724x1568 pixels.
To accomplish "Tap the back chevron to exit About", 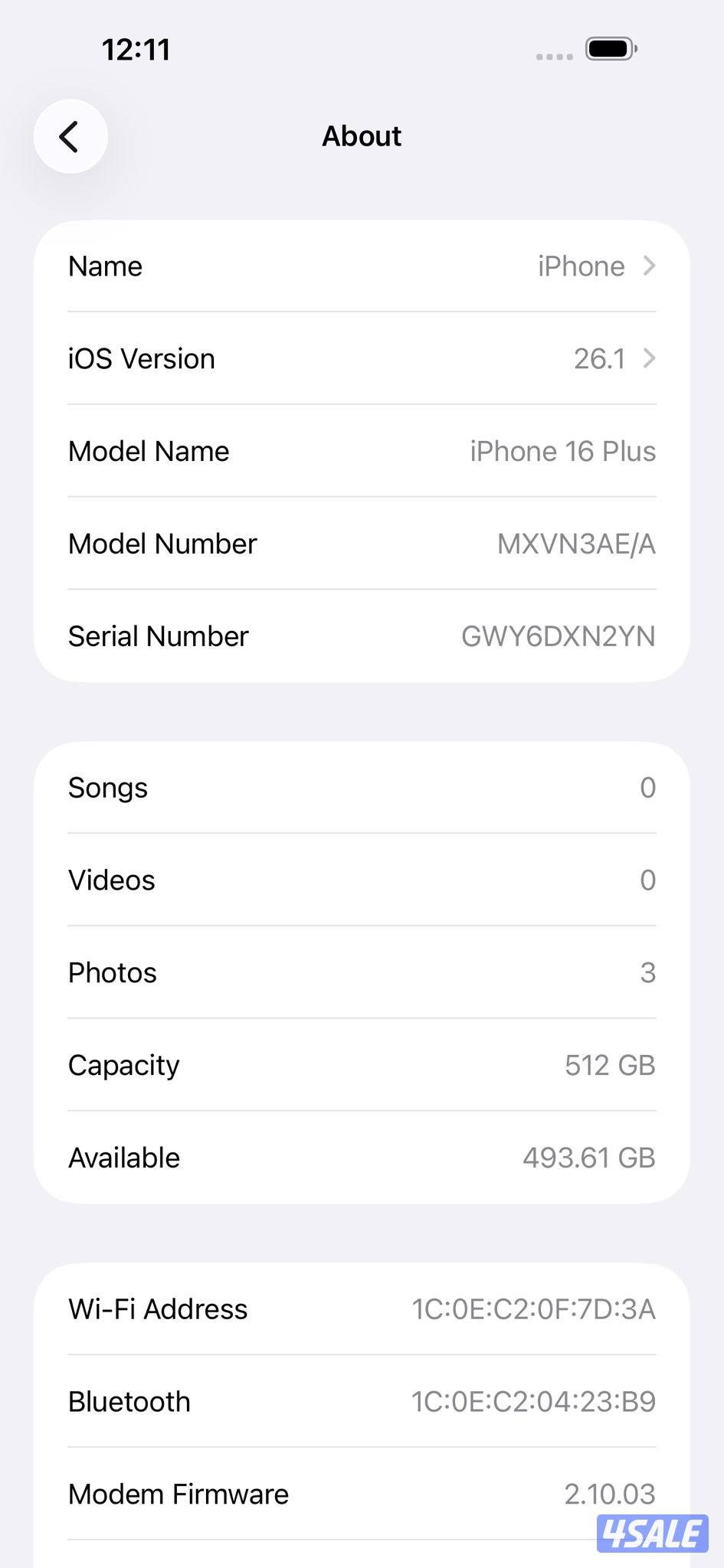I will click(70, 136).
